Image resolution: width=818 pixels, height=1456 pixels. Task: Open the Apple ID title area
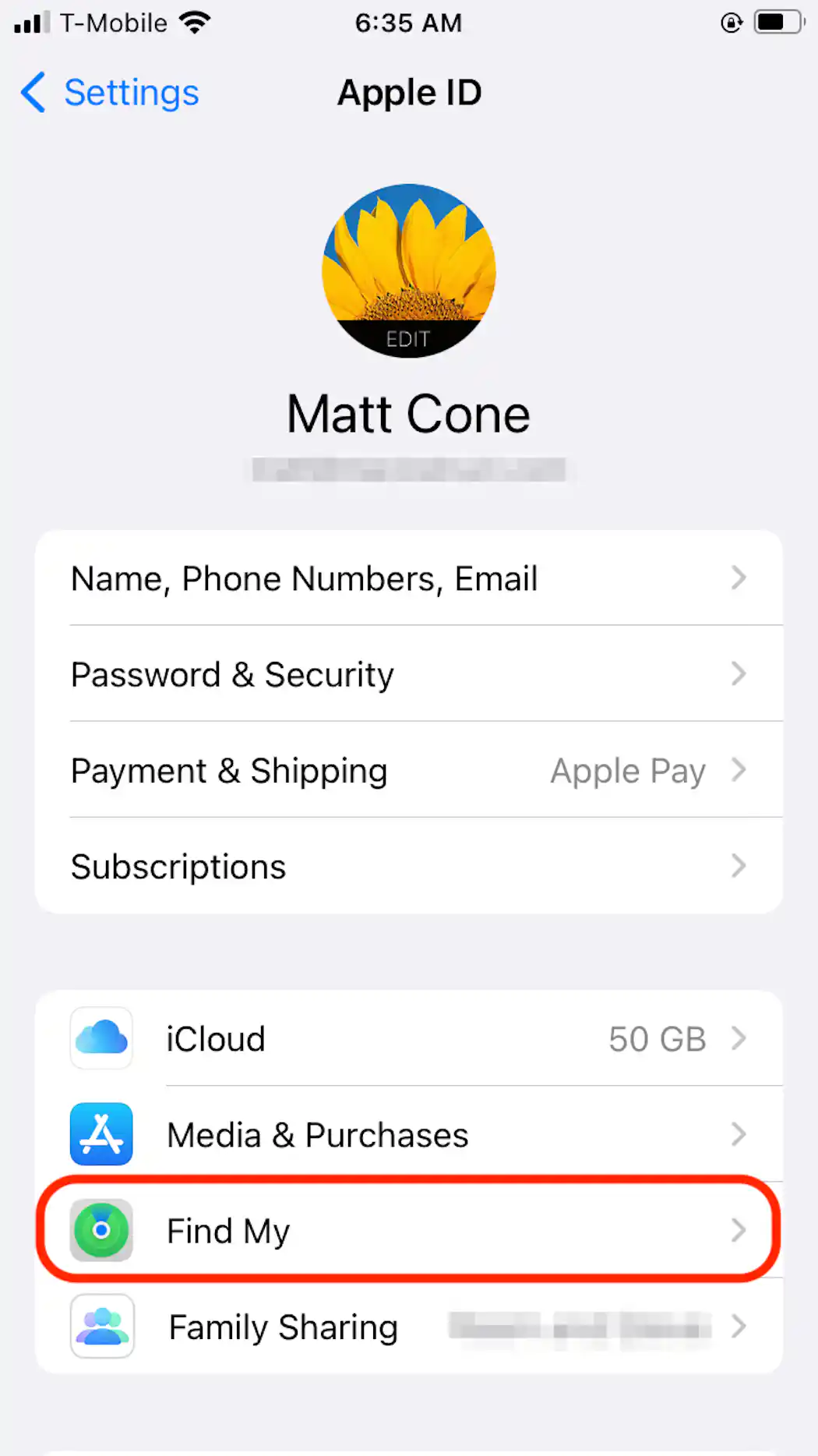[409, 93]
